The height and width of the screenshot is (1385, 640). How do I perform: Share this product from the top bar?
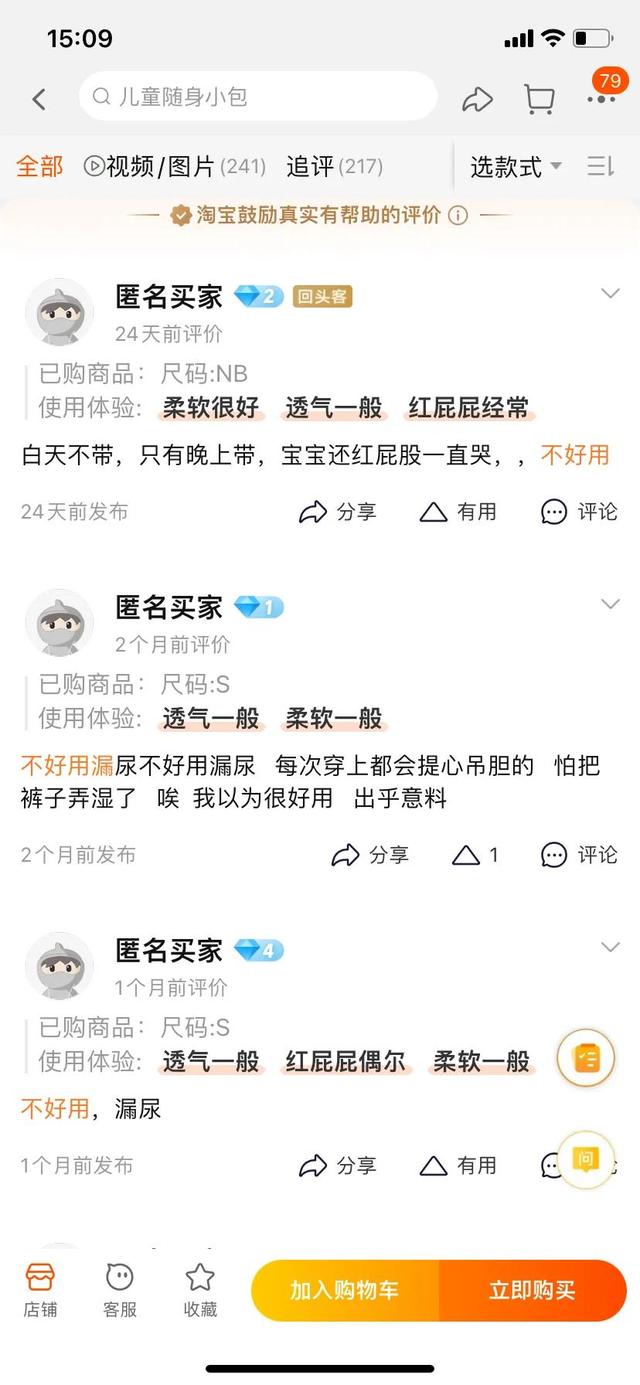[x=477, y=98]
